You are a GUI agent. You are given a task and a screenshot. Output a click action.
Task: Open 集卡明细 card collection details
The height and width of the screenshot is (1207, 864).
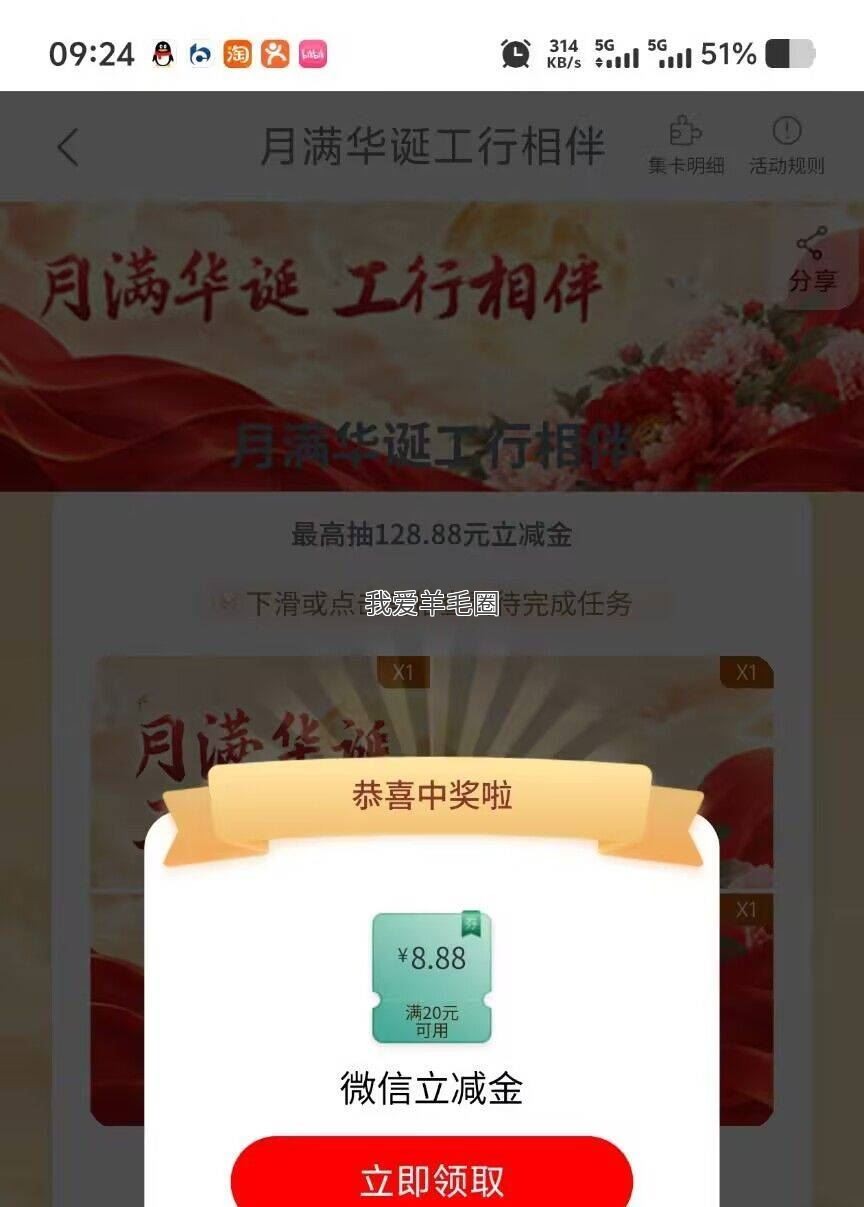[x=685, y=146]
